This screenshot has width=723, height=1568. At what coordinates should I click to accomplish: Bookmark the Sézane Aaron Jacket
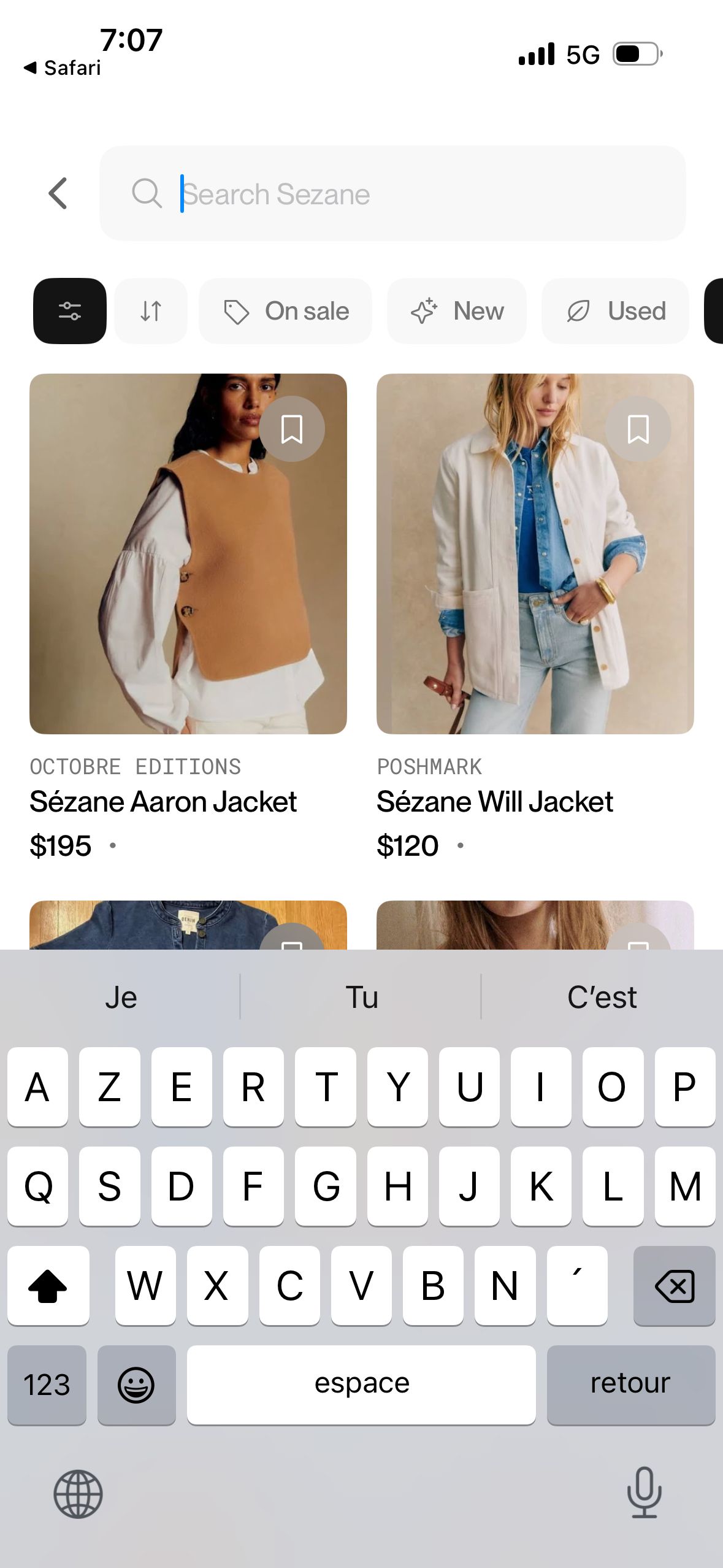[x=291, y=429]
